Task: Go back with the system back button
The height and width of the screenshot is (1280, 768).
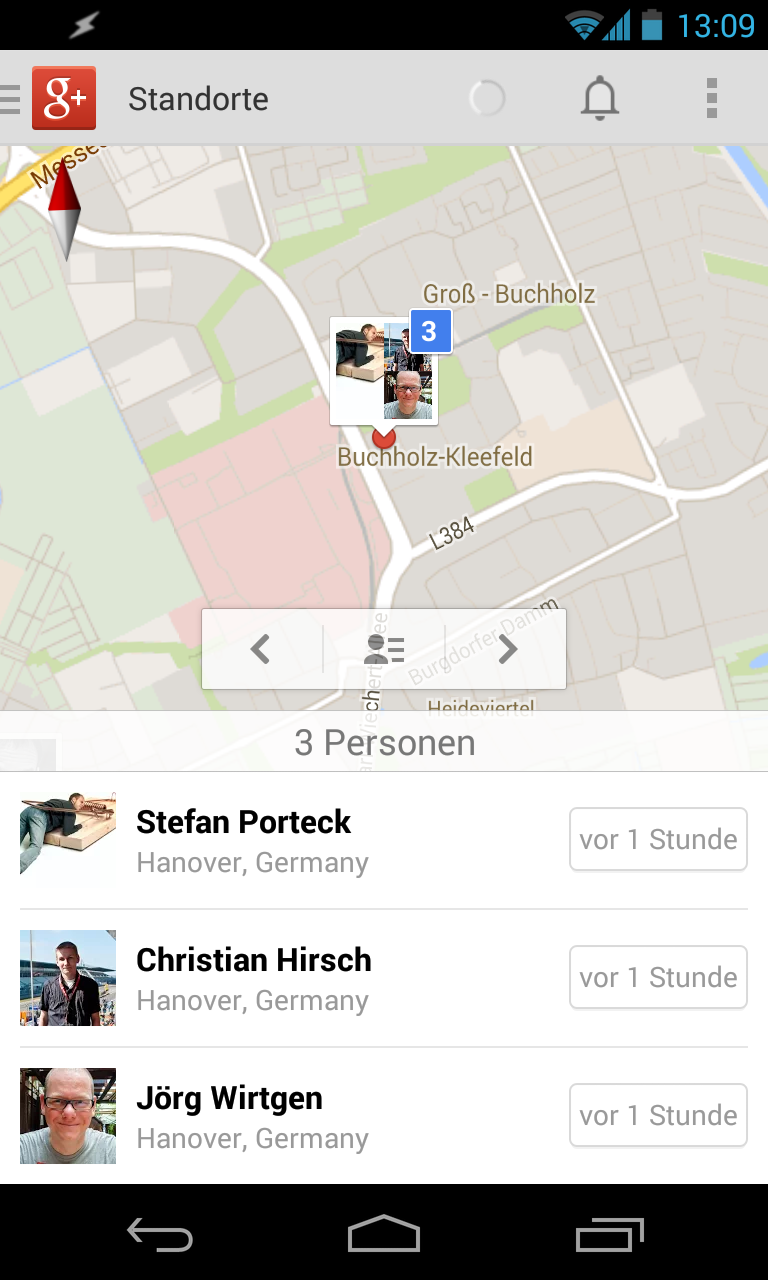Action: (160, 1235)
